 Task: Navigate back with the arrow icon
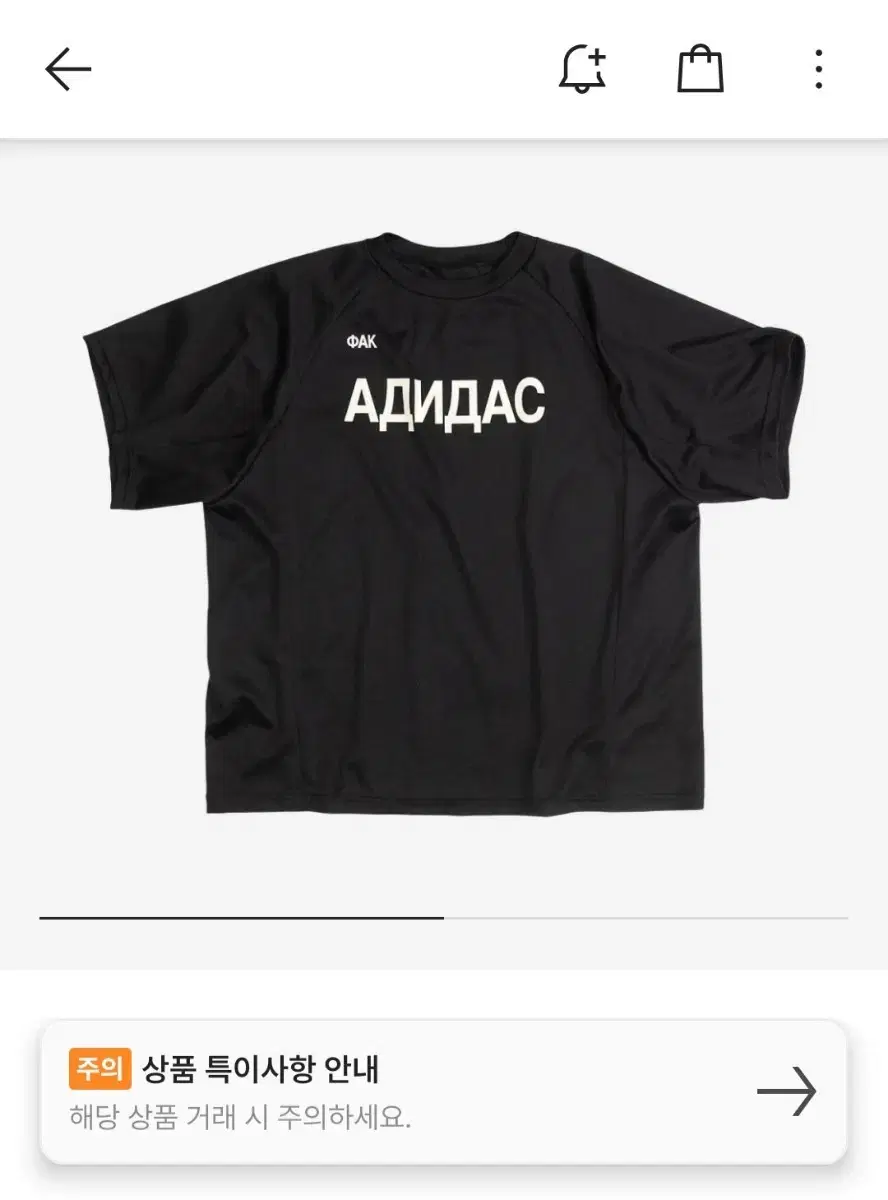pos(66,68)
